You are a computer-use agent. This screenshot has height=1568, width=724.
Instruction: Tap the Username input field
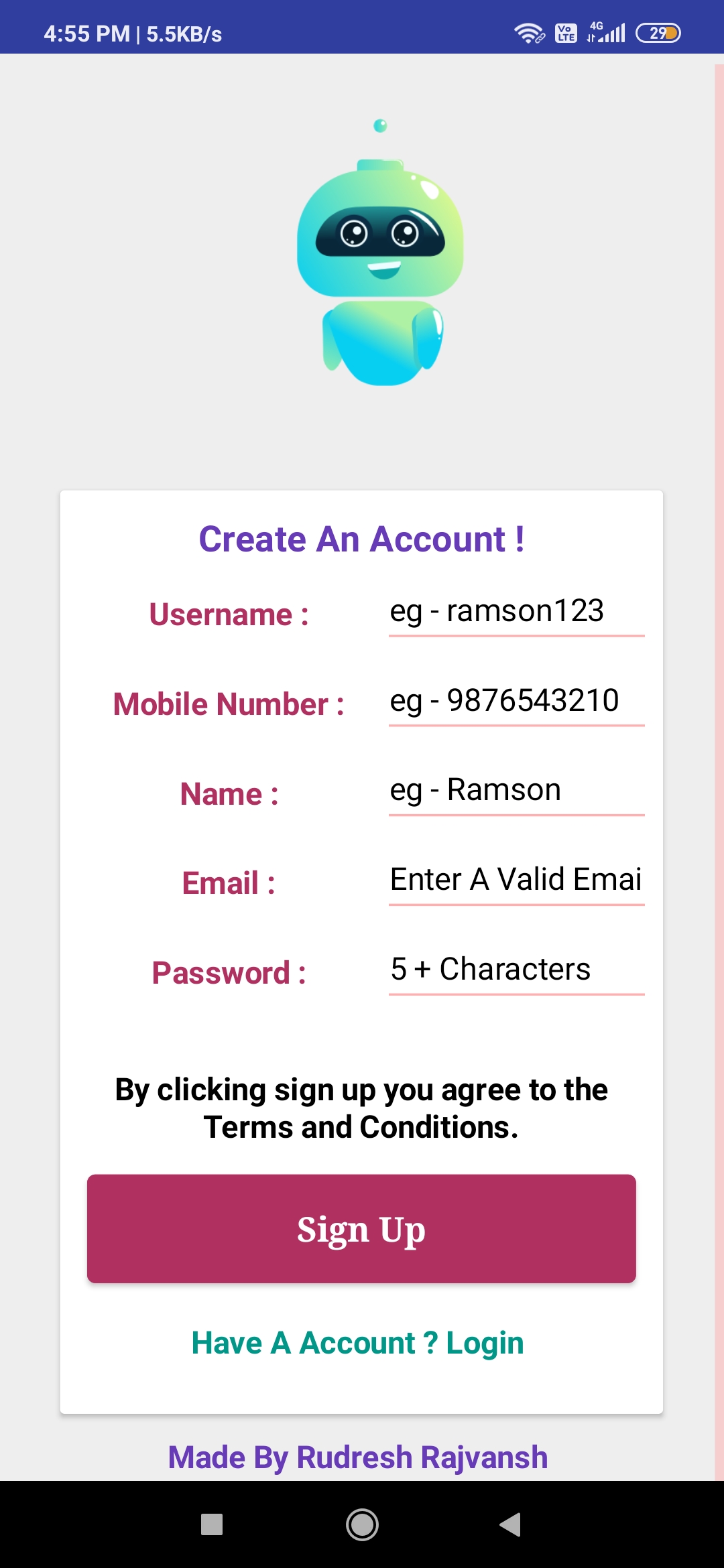tap(516, 611)
